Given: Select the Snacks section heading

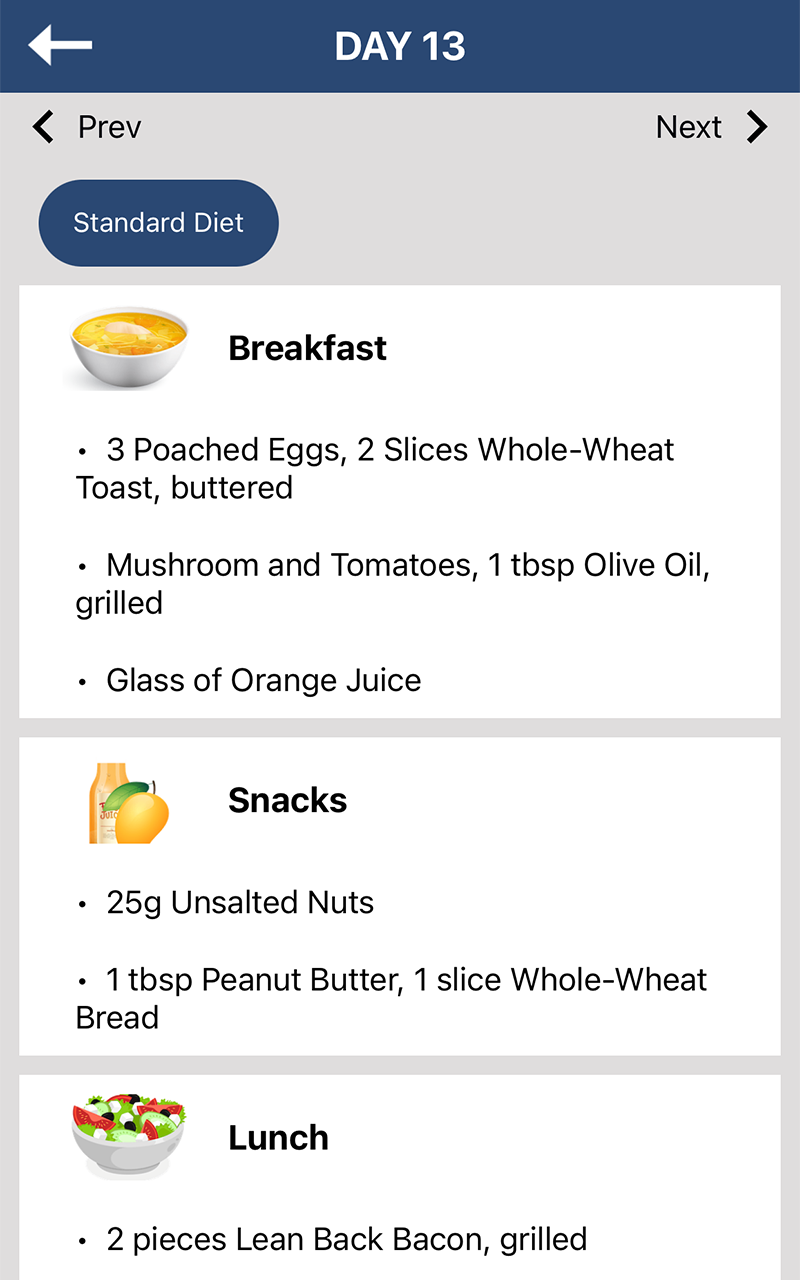Looking at the screenshot, I should [x=287, y=800].
